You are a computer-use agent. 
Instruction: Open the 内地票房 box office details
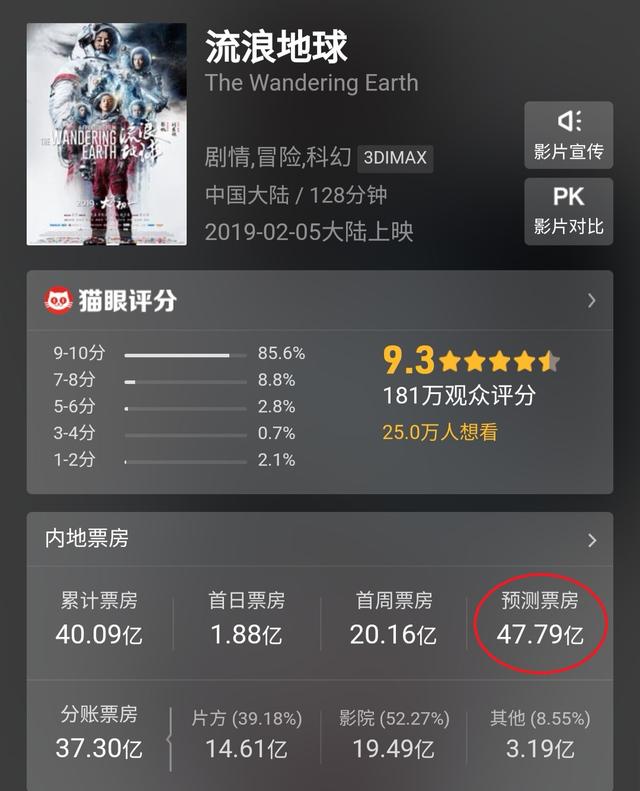pos(591,540)
